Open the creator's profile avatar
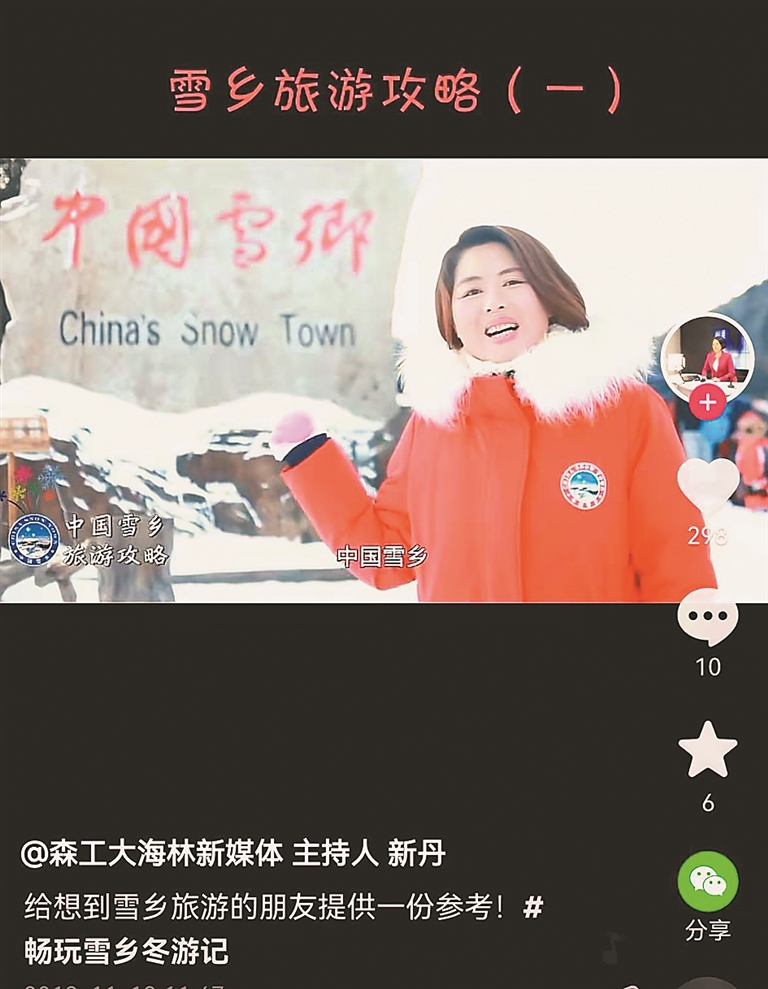 tap(708, 357)
